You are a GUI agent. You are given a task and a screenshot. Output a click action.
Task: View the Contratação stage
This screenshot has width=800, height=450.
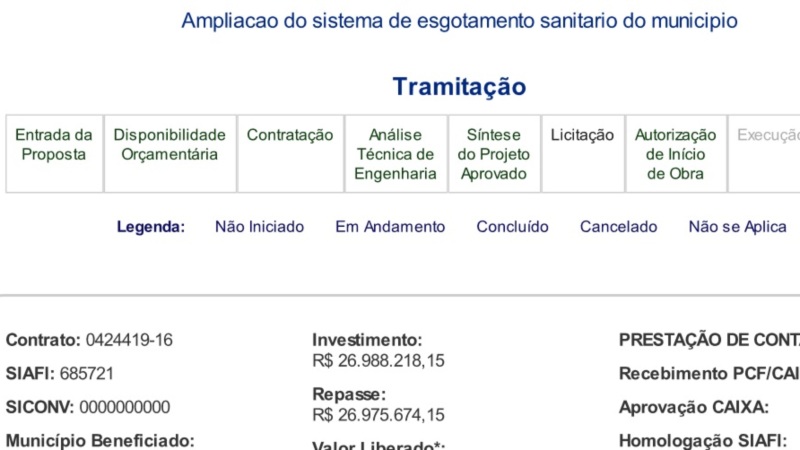290,154
